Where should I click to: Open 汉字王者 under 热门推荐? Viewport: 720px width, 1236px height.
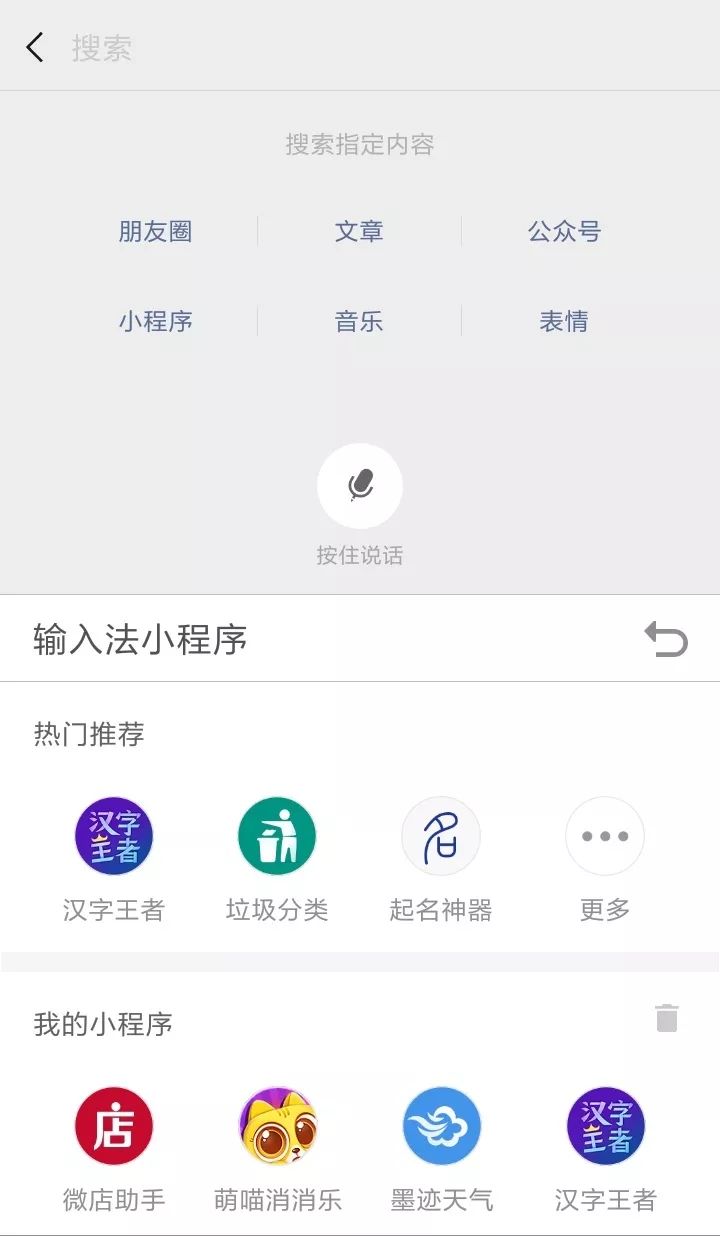click(114, 836)
